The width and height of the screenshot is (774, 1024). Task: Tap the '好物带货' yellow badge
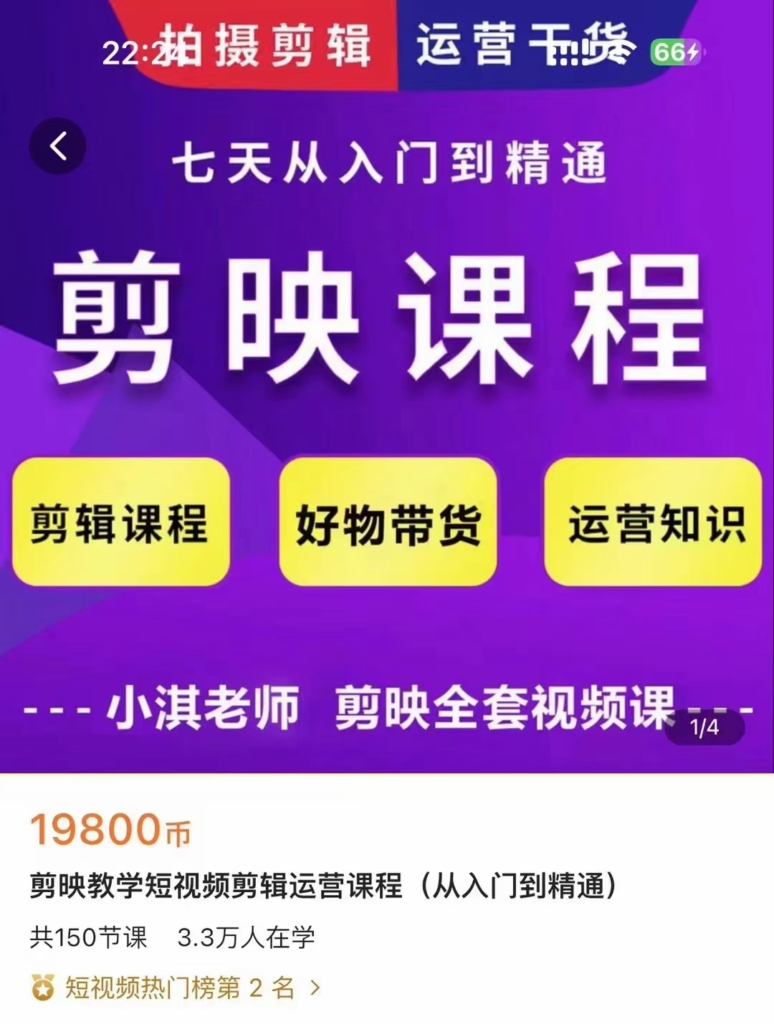point(387,522)
